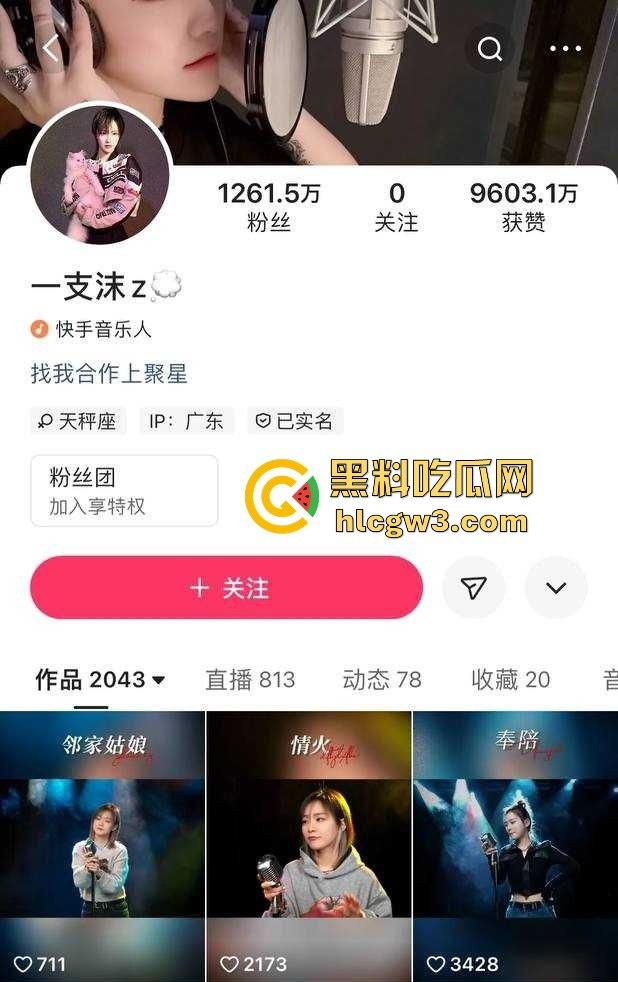Share this profile via paper plane icon

(474, 588)
